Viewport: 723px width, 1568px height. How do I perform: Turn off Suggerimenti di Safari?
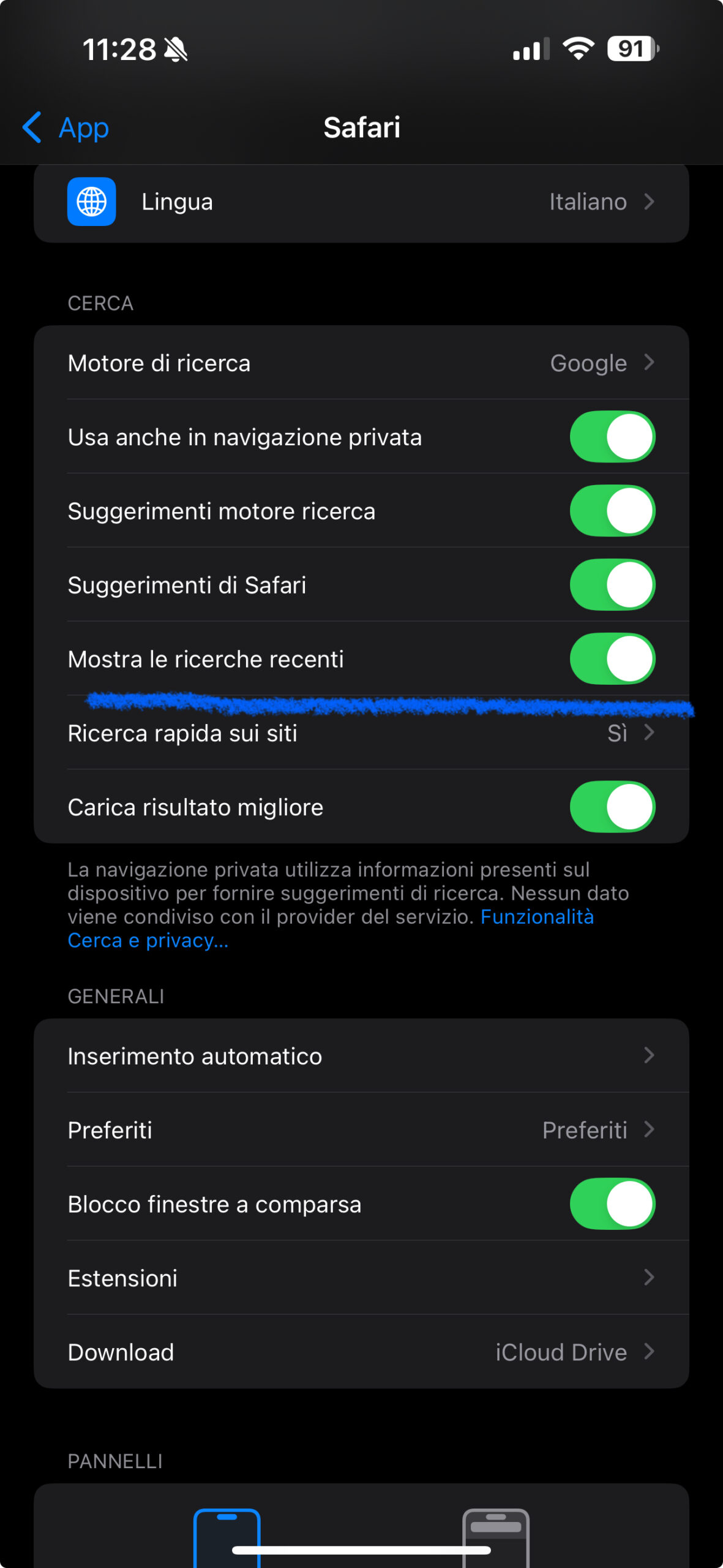point(612,585)
